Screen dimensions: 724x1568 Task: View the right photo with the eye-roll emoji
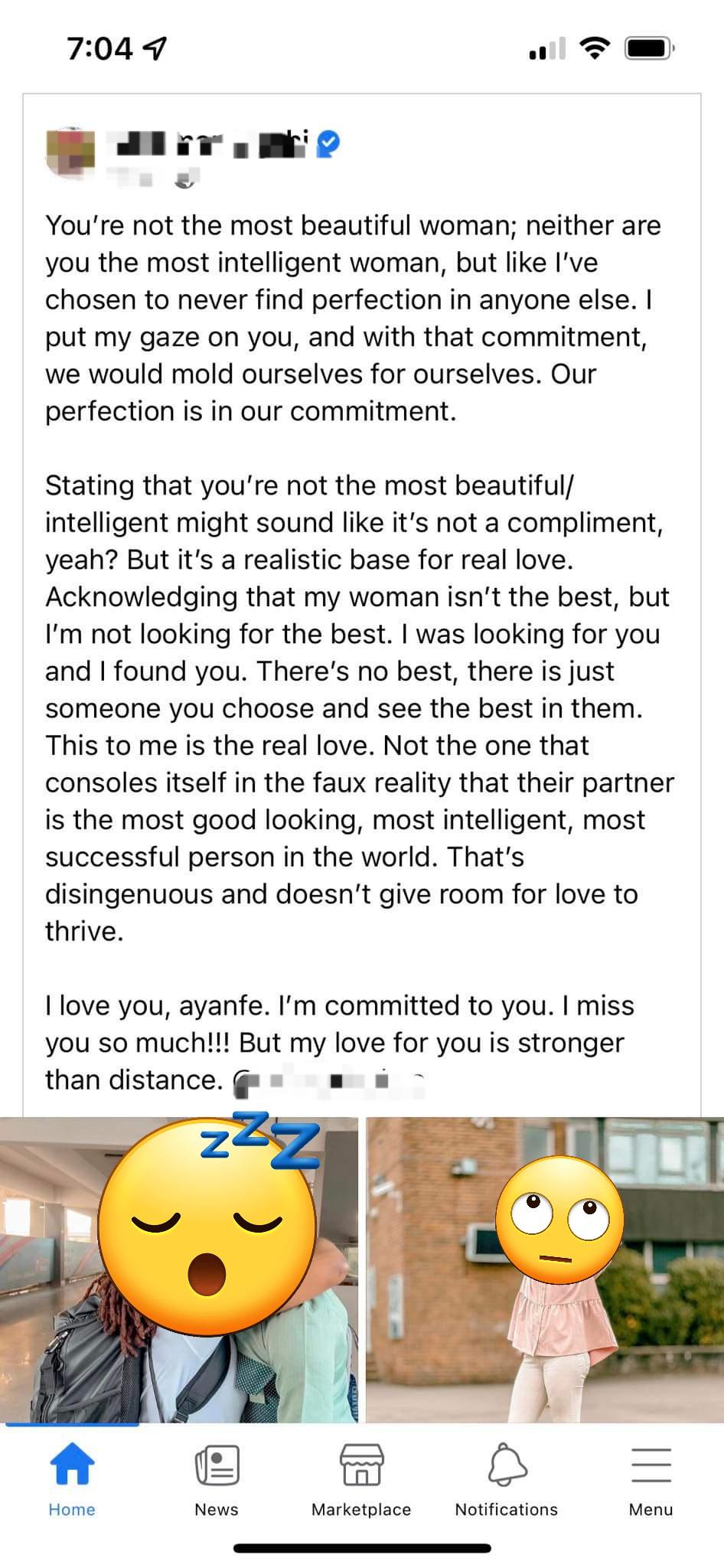pyautogui.click(x=545, y=1269)
